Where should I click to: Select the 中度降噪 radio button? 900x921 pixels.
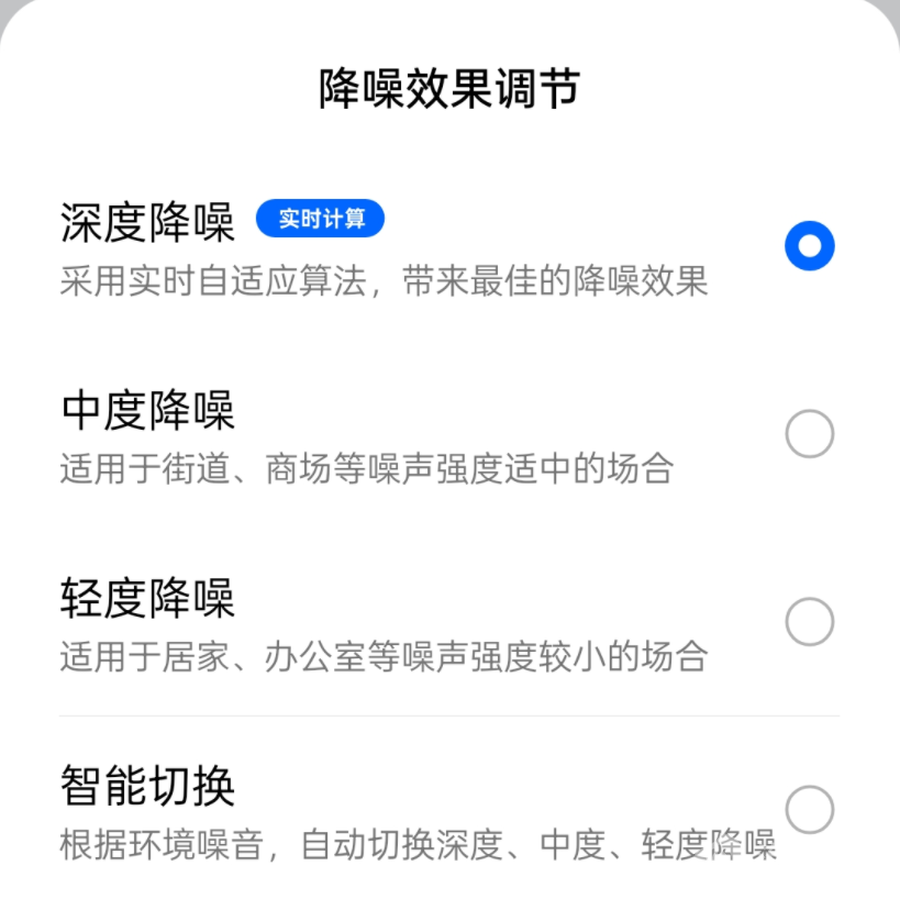(810, 435)
